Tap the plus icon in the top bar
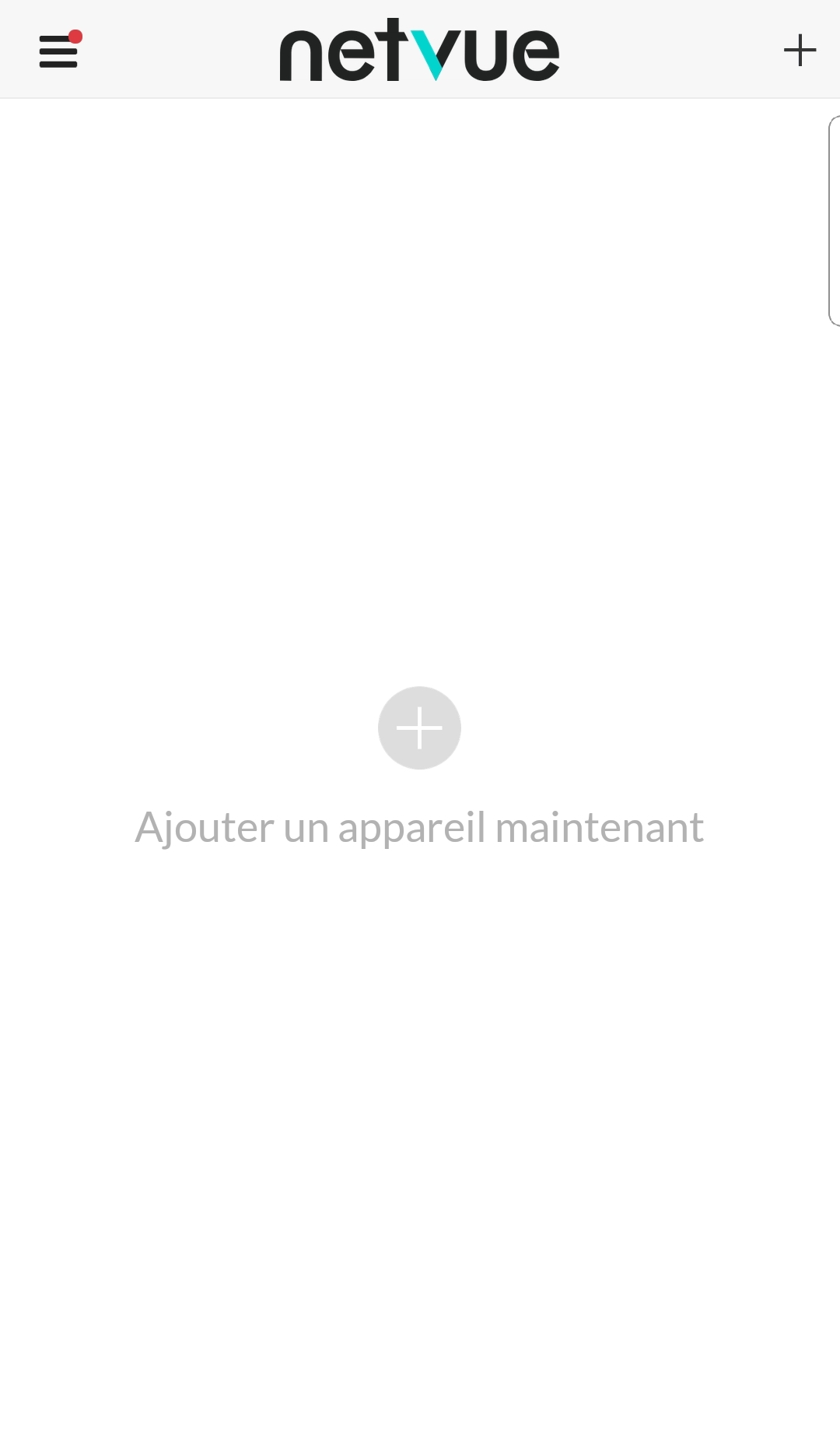 (799, 51)
